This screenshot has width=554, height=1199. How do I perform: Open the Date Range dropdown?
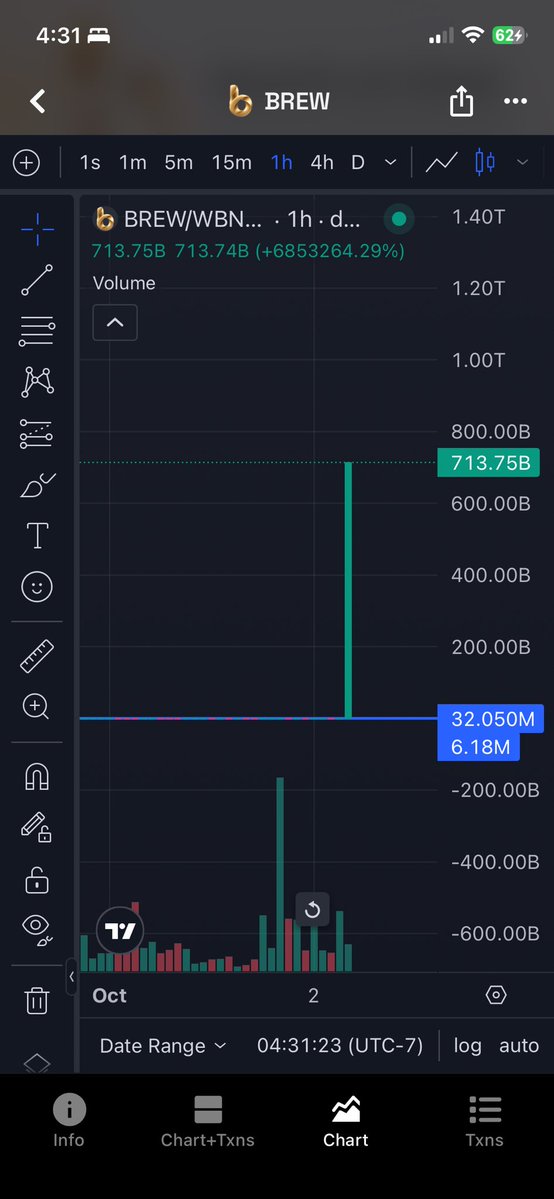coord(163,1045)
